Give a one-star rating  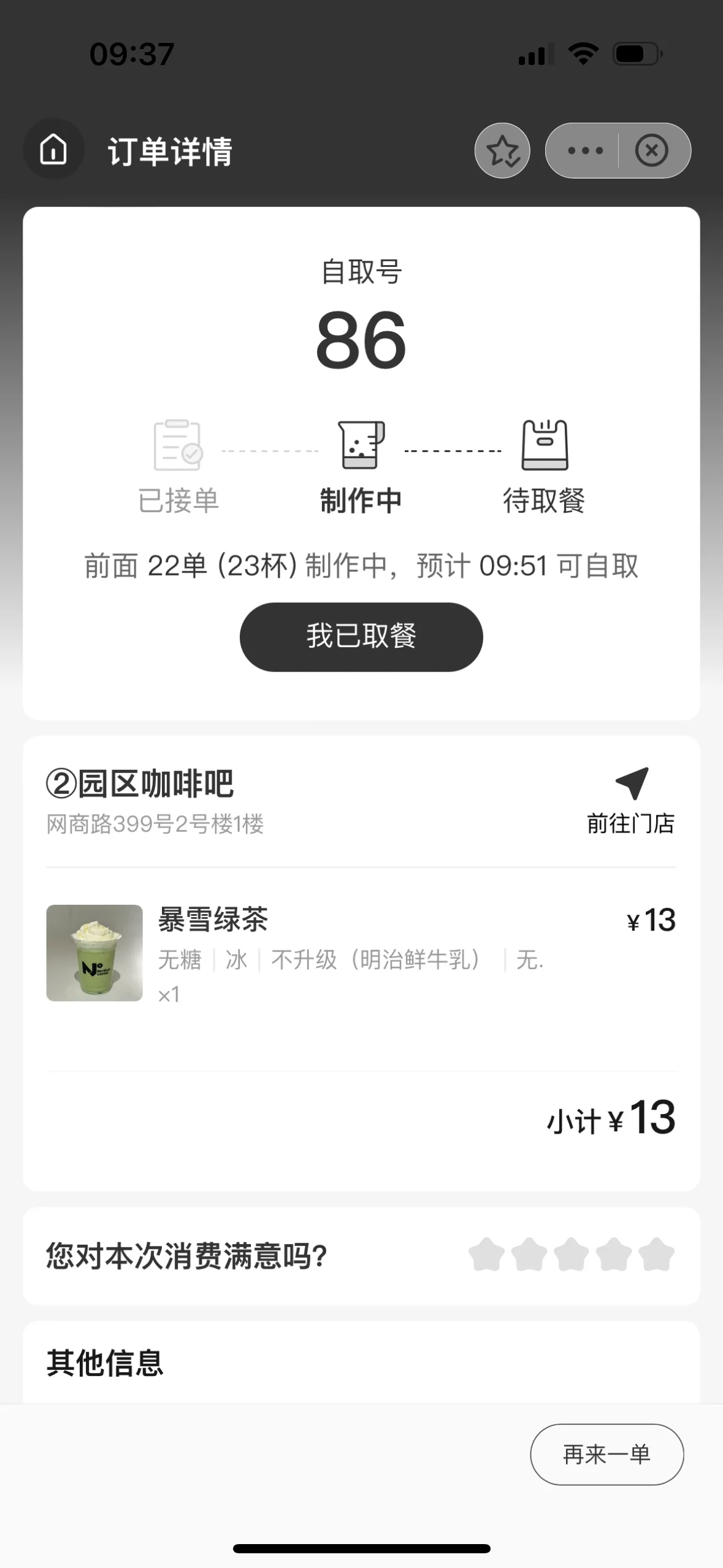click(x=487, y=1255)
